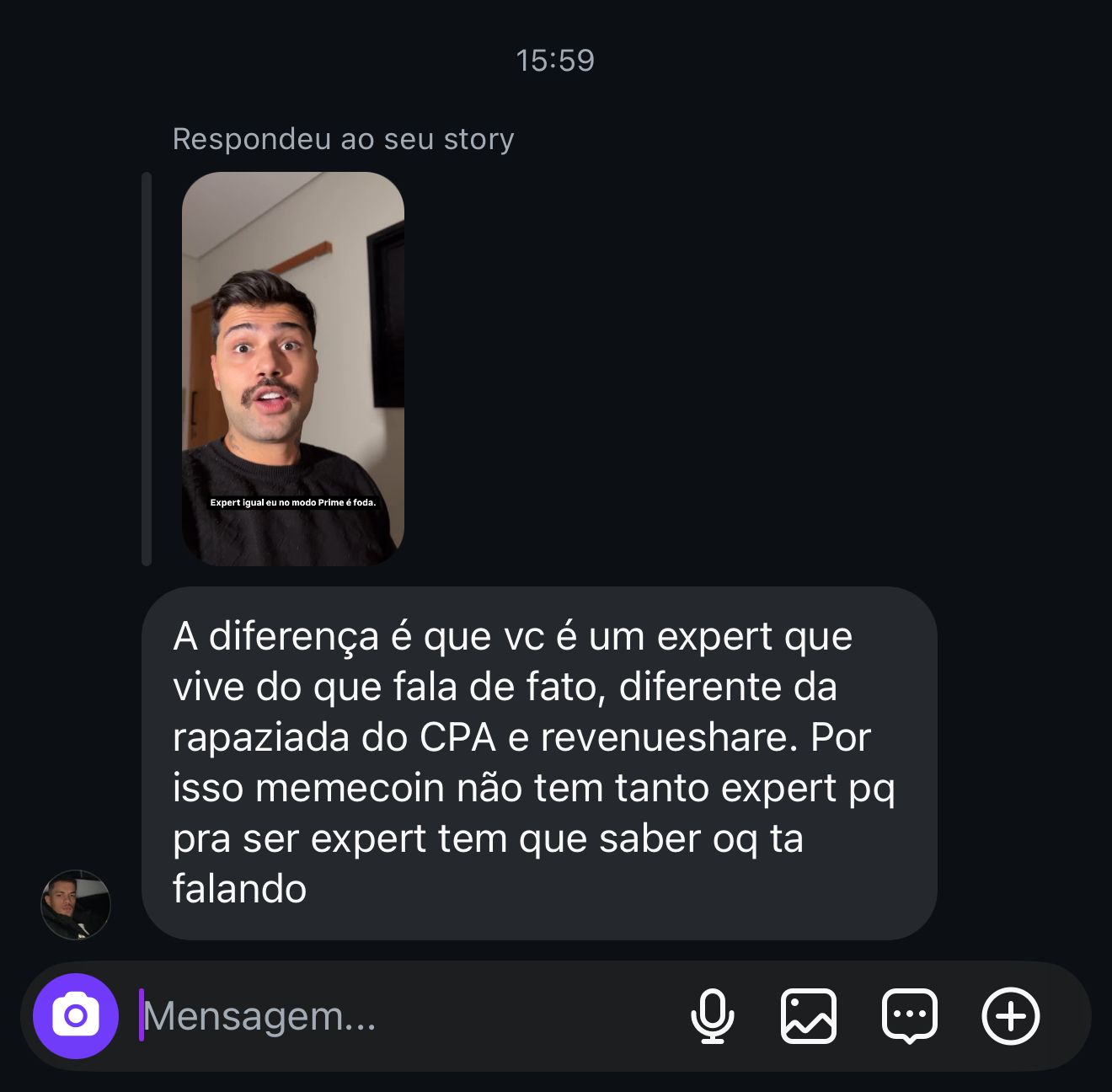View the sender's profile picture
1112x1092 pixels.
pos(76,905)
